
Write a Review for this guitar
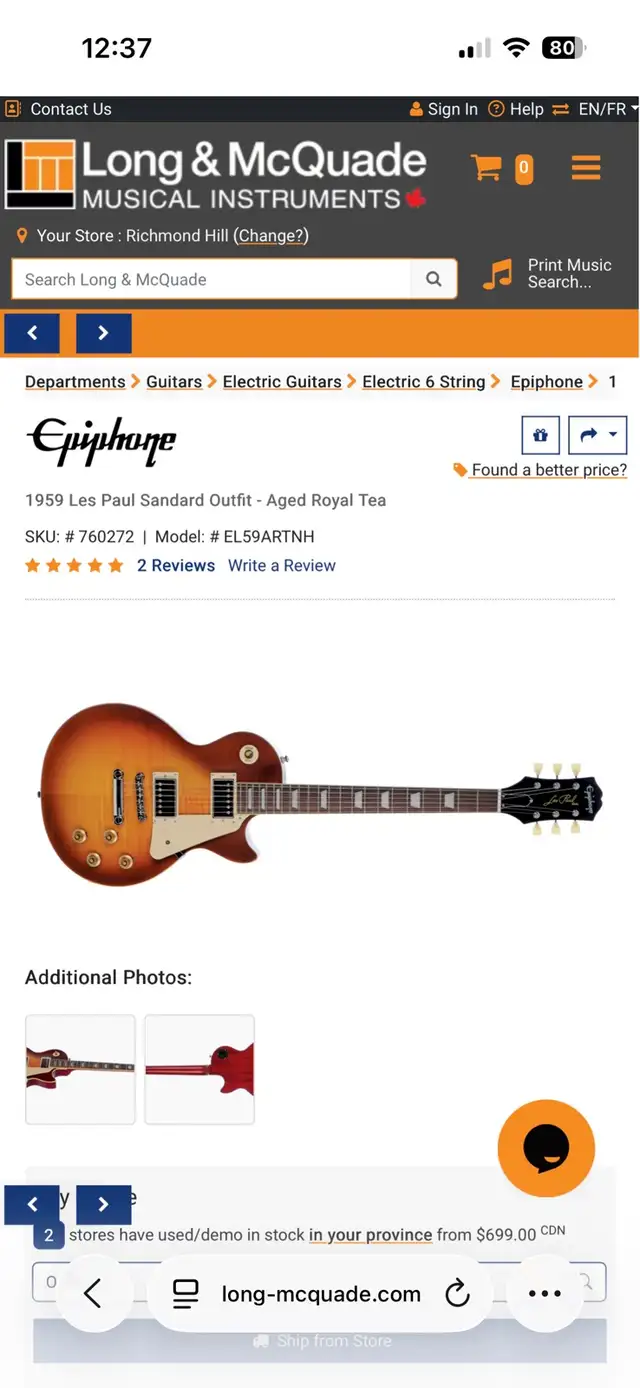click(x=282, y=566)
